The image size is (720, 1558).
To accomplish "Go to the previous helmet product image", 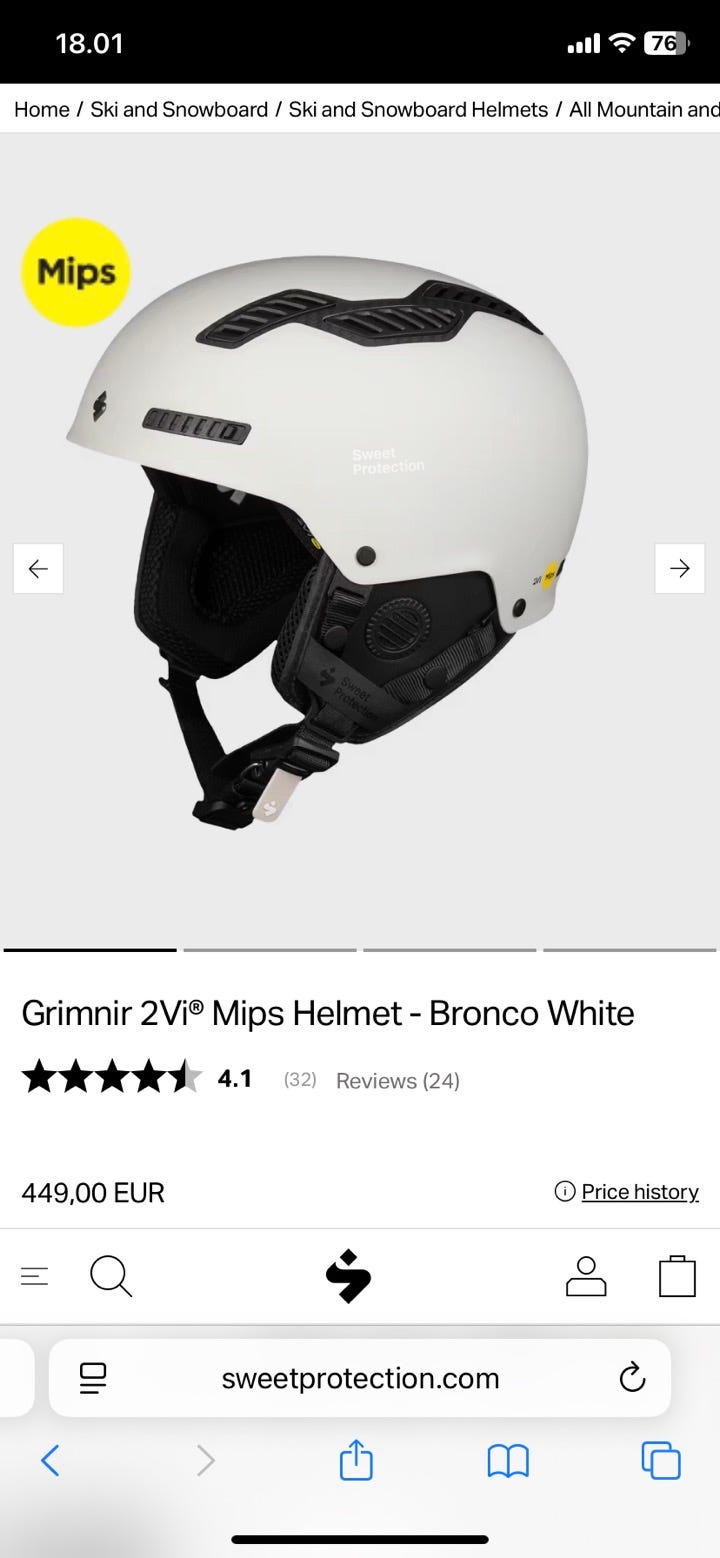I will 38,569.
